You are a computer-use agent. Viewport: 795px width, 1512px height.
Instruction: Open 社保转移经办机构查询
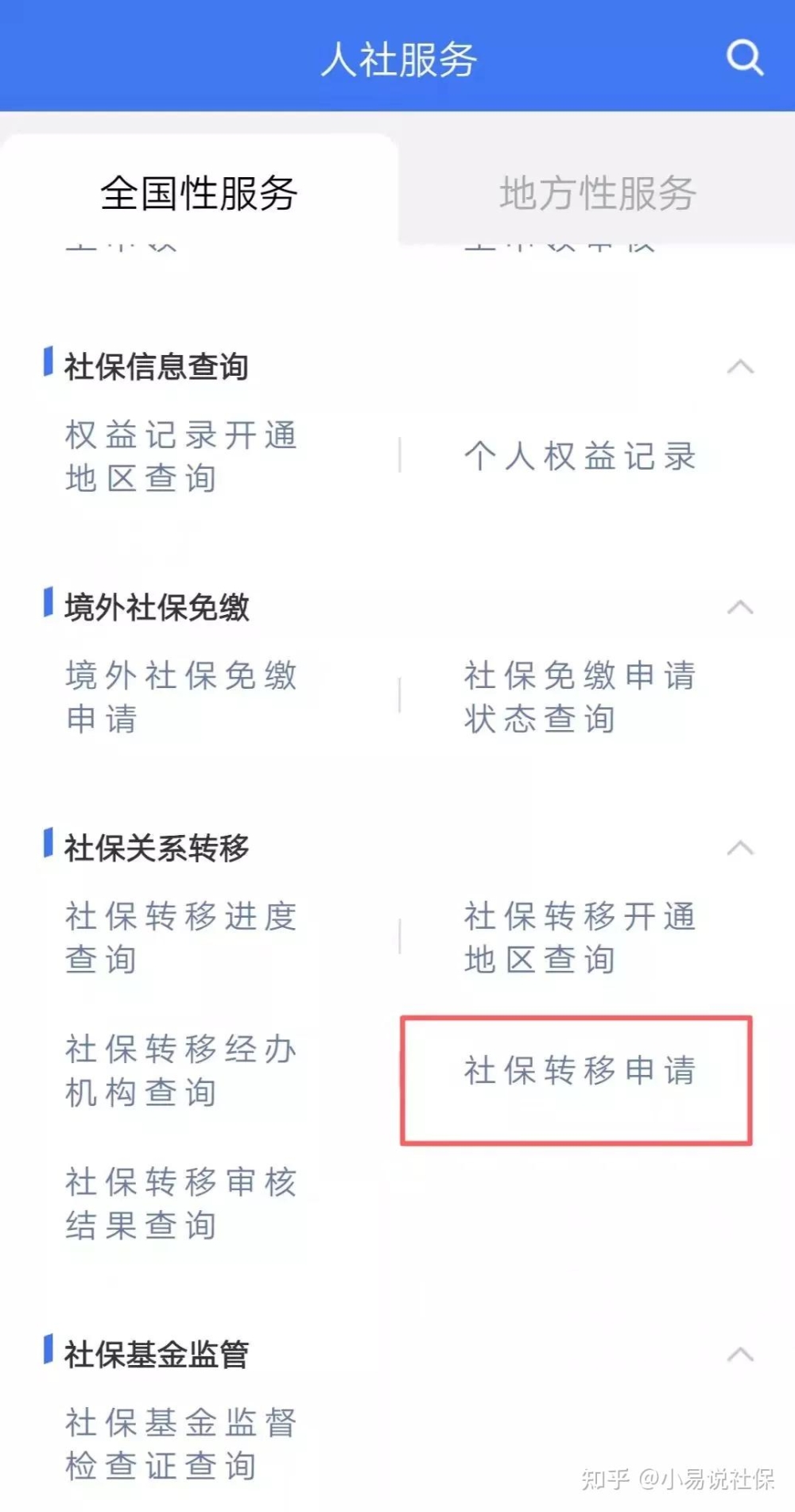(x=181, y=1070)
